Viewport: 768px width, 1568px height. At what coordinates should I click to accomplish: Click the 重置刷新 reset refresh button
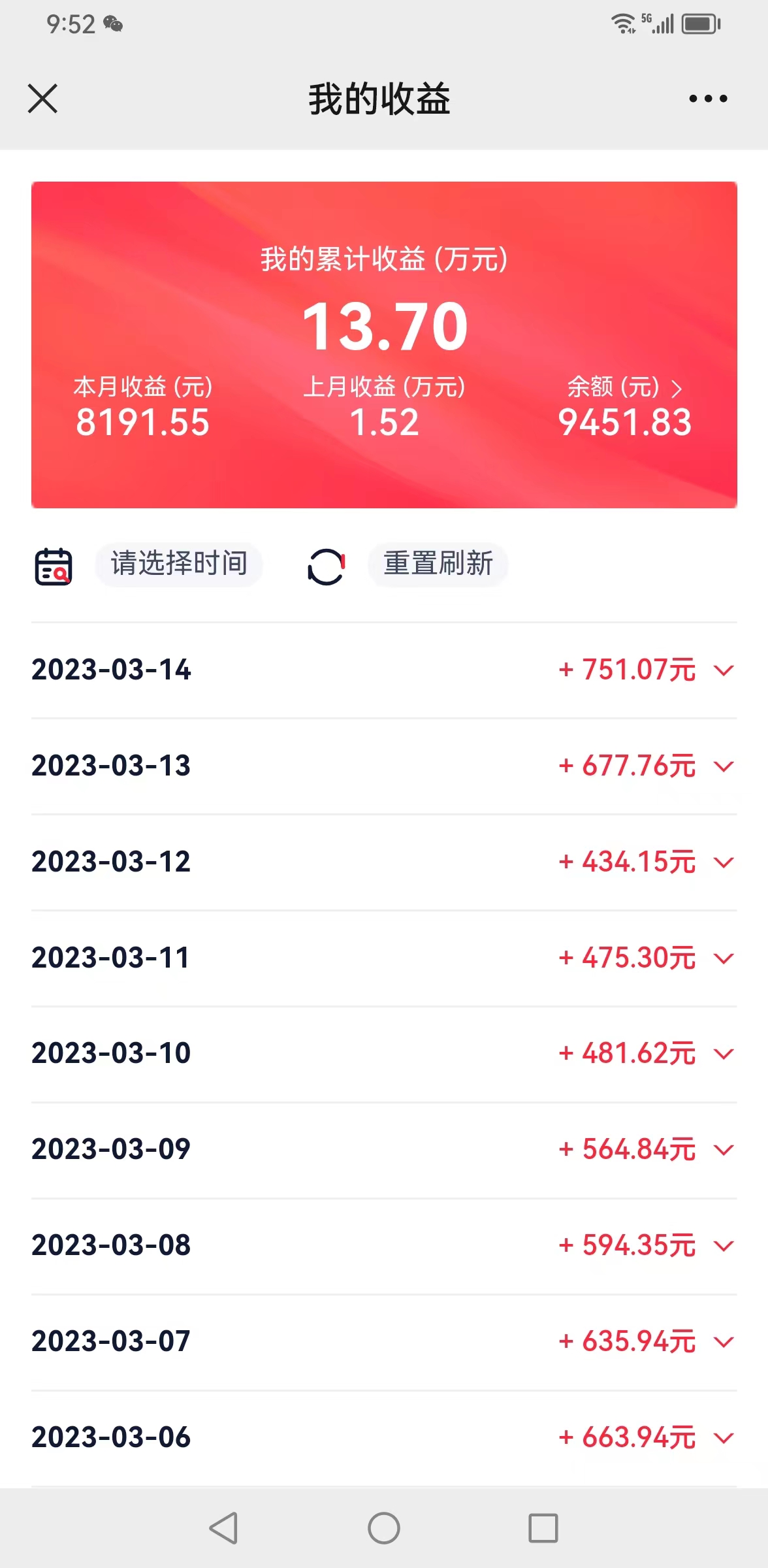point(438,564)
